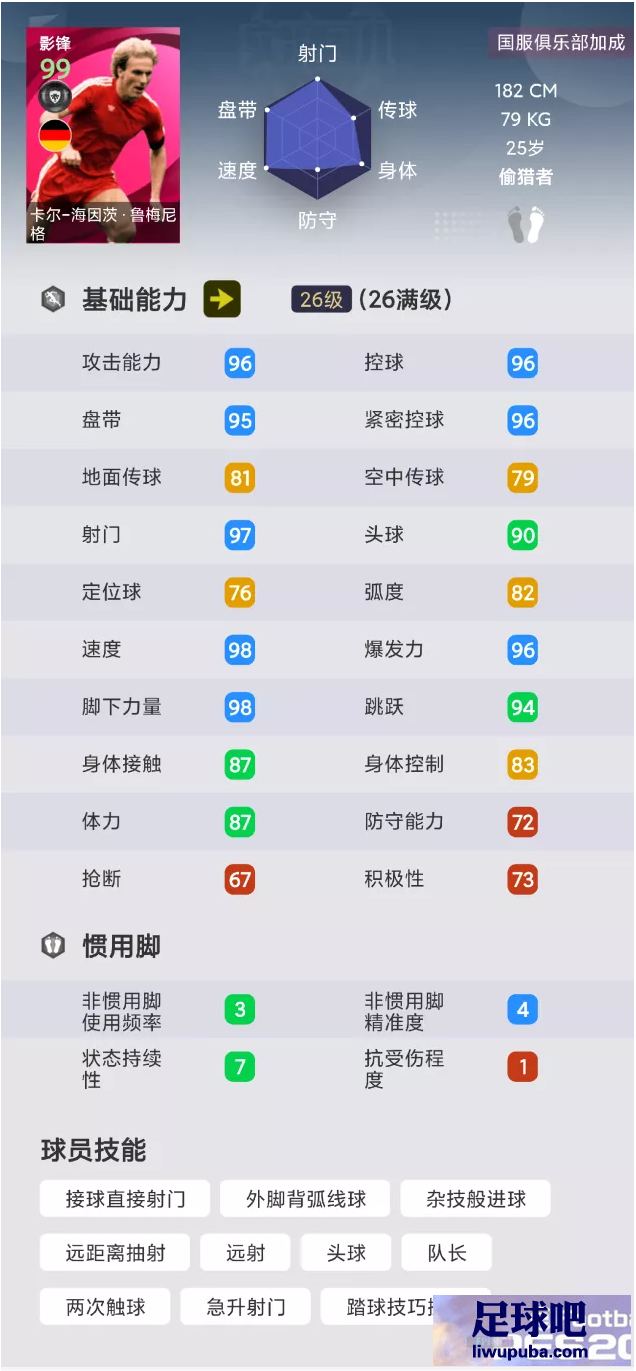This screenshot has width=636, height=1371.
Task: Select the 外脚背弧线球 skill chip
Action: pos(306,1199)
